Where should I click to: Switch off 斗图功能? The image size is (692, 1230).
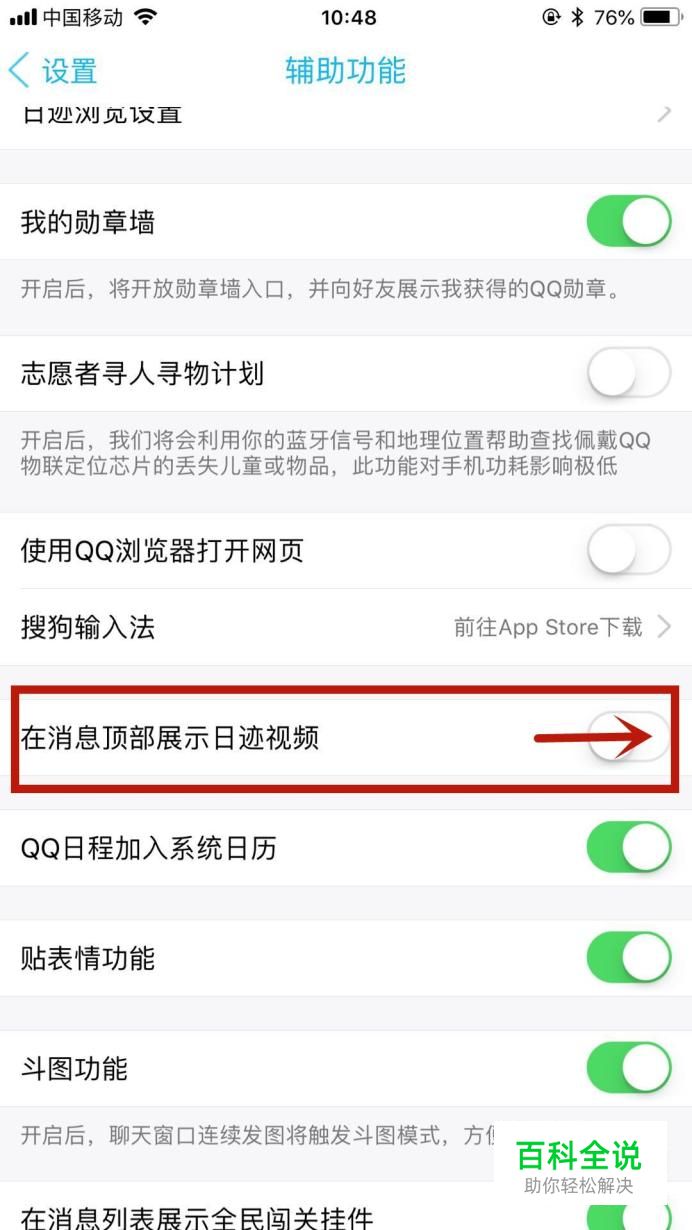click(628, 1068)
